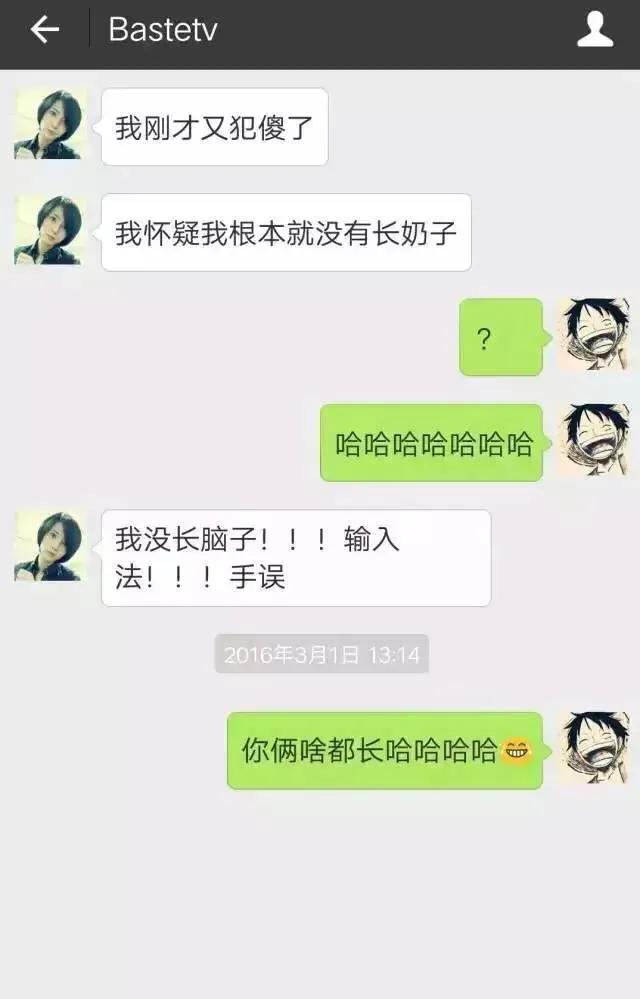This screenshot has width=640, height=999.
Task: Go back using the top-left arrow
Action: 45,30
